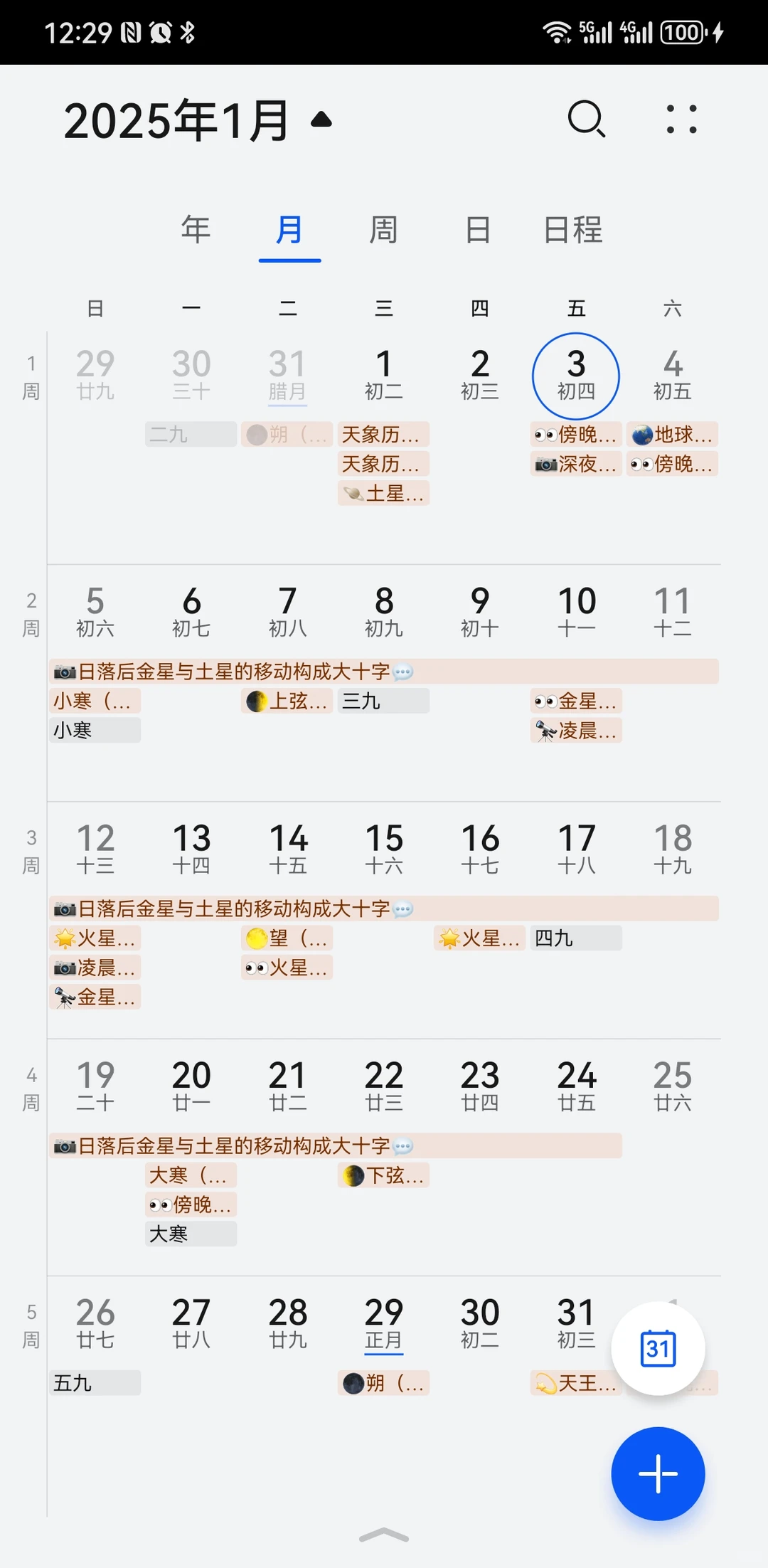Viewport: 768px width, 1568px height.
Task: Jump back to today via calendar button
Action: [658, 1348]
